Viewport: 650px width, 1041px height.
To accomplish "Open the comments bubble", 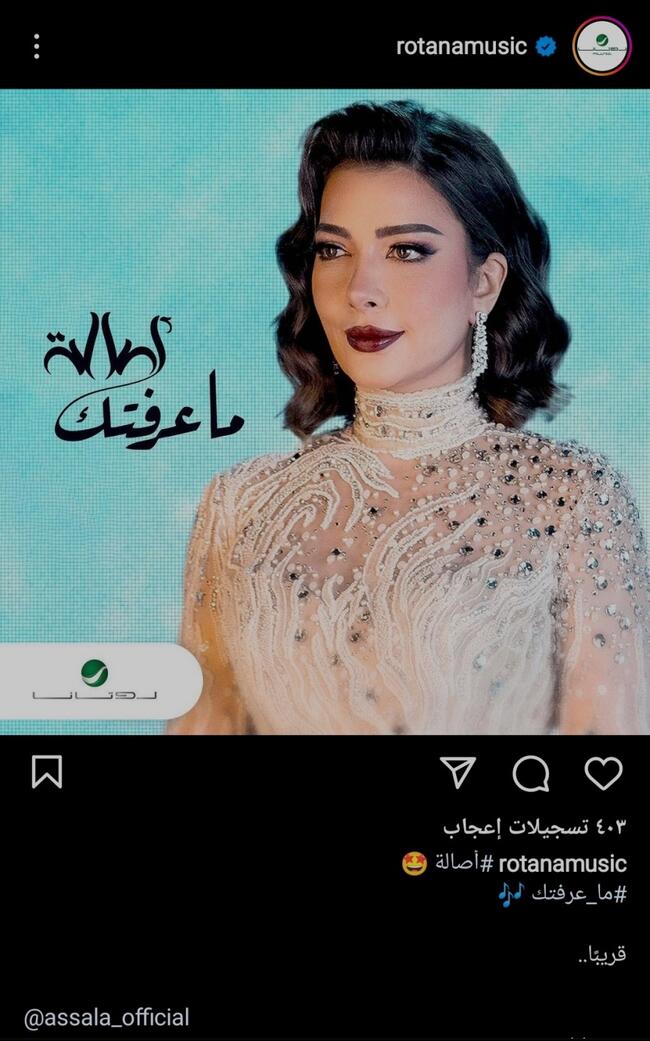I will [531, 772].
